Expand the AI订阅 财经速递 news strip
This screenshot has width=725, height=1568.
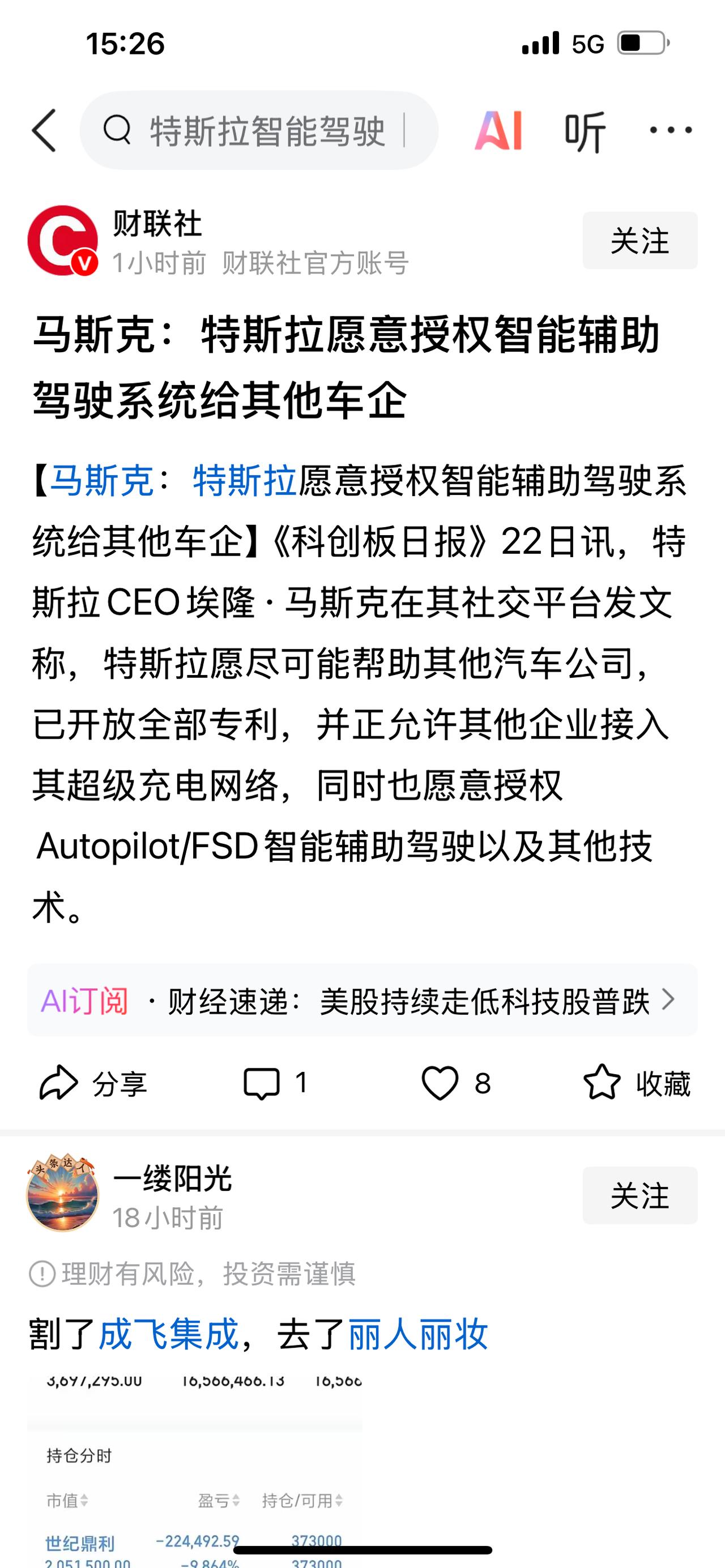[x=362, y=1002]
